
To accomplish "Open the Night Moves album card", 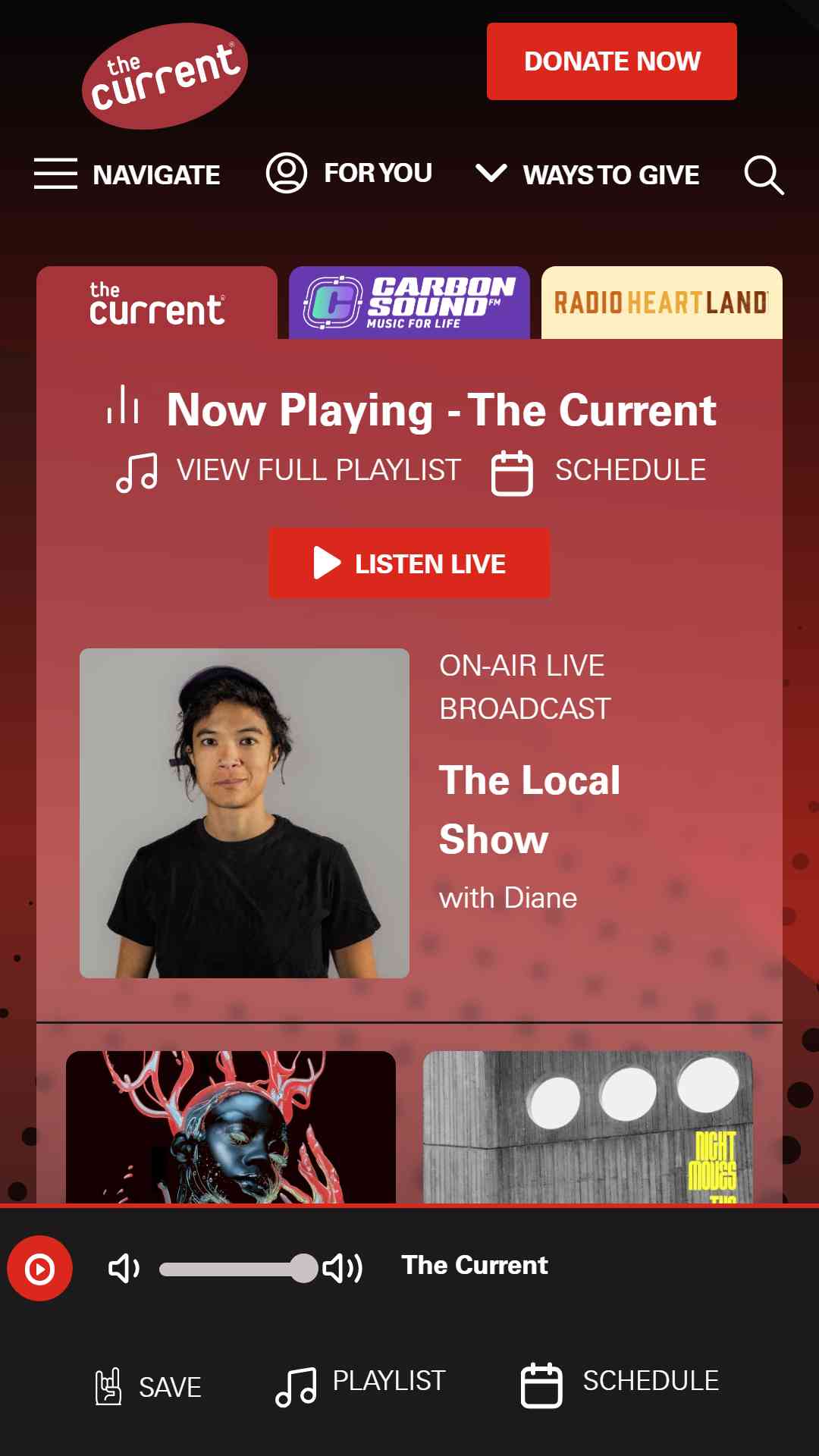I will point(588,1127).
